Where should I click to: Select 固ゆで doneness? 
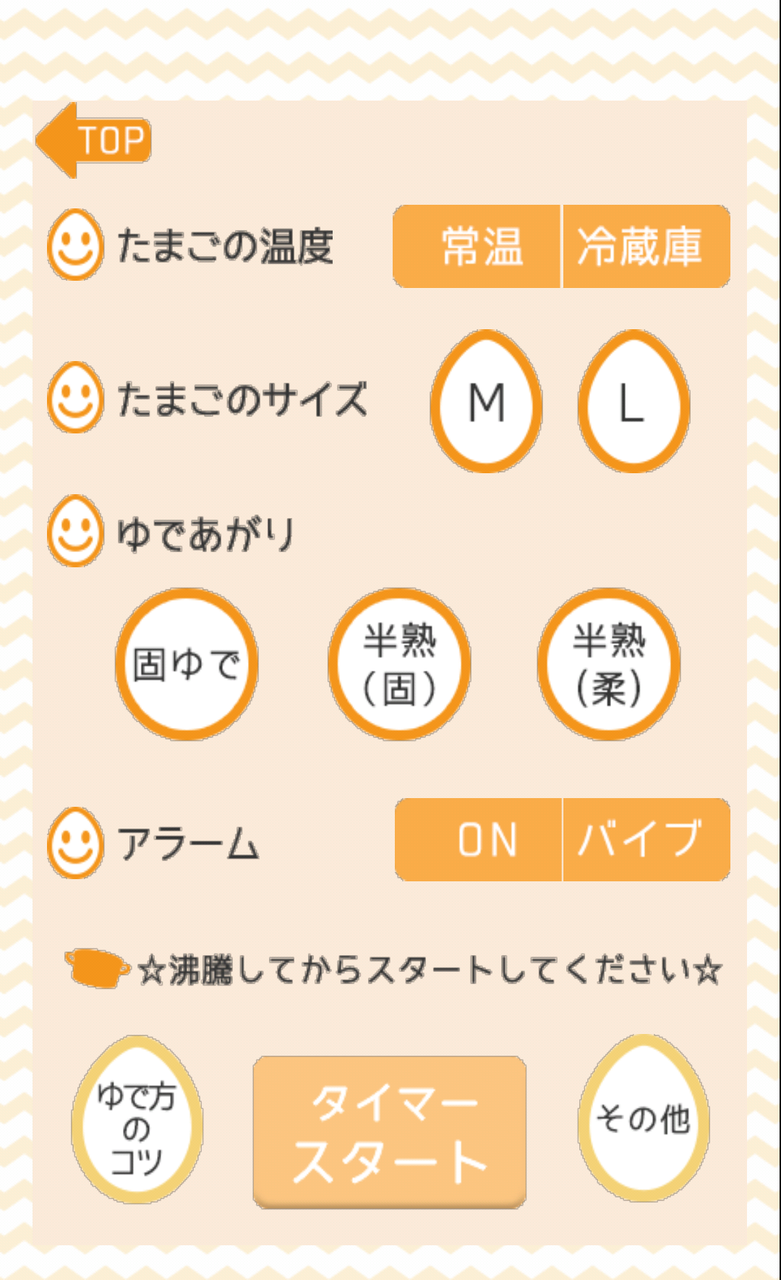tap(187, 664)
